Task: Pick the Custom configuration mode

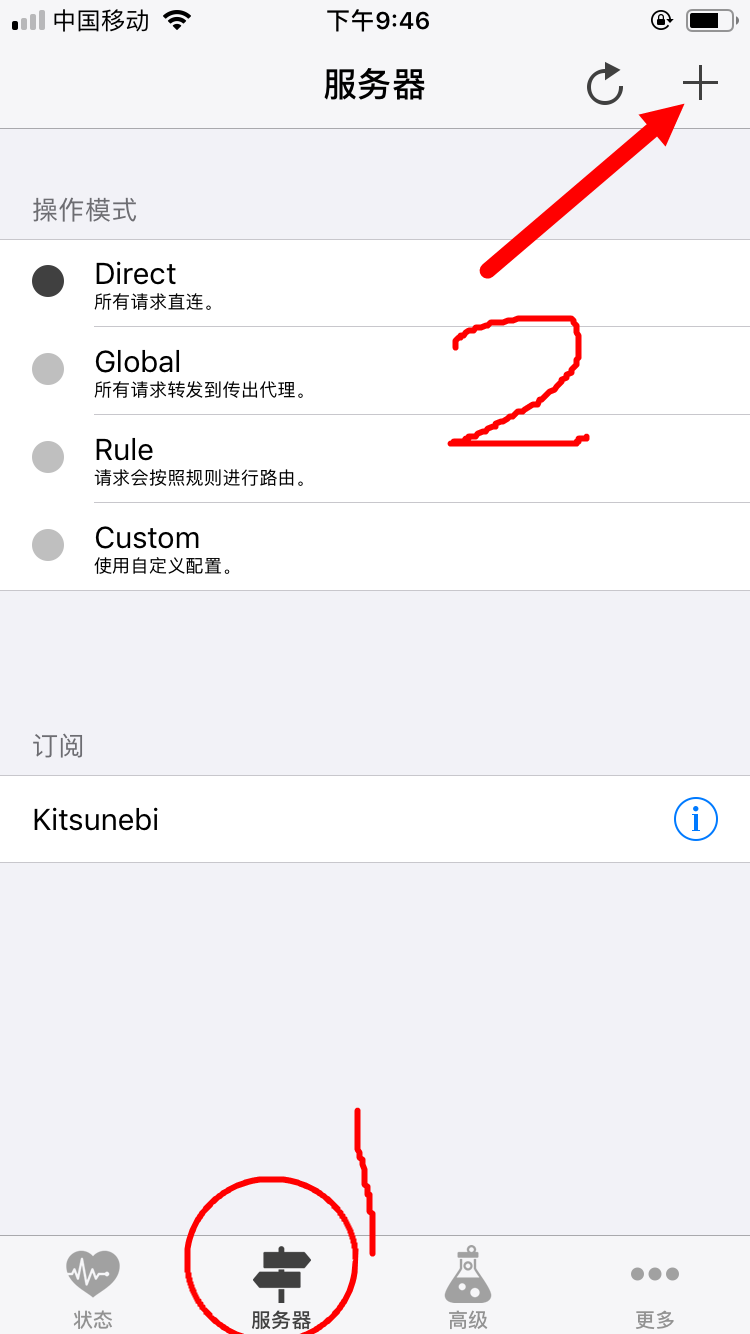Action: coord(375,547)
